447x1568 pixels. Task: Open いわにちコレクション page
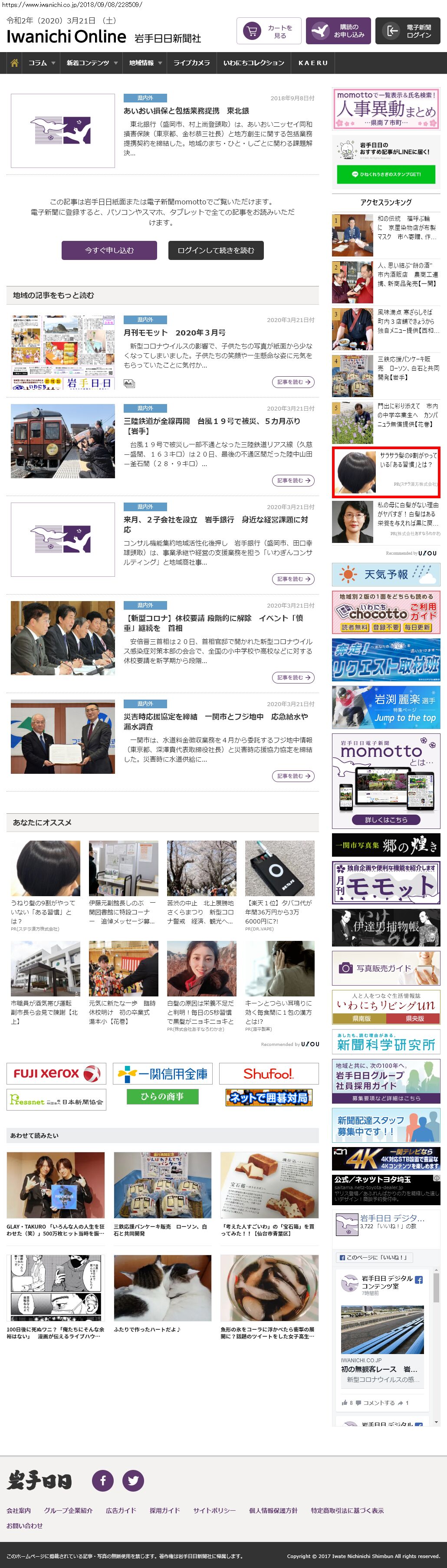click(253, 62)
